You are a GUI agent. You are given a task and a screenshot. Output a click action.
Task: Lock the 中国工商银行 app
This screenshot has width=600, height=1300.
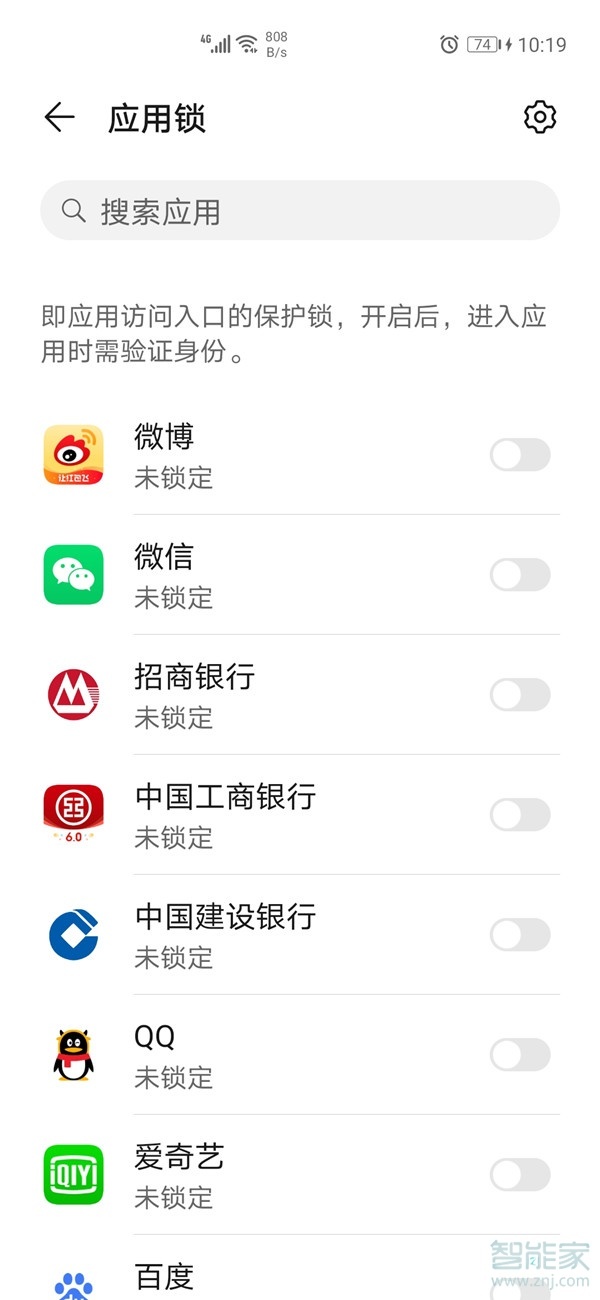click(520, 815)
